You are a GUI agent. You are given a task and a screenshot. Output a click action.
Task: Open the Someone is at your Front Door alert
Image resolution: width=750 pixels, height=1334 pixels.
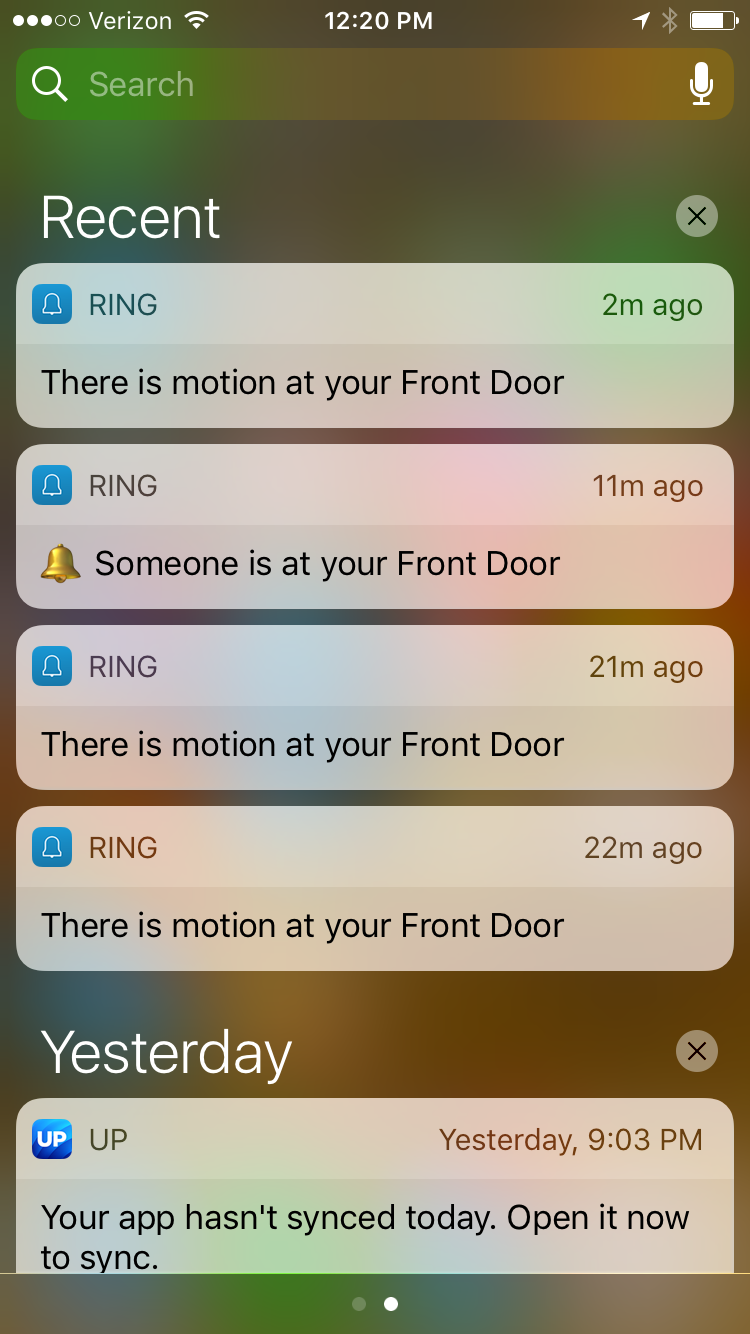pos(375,527)
